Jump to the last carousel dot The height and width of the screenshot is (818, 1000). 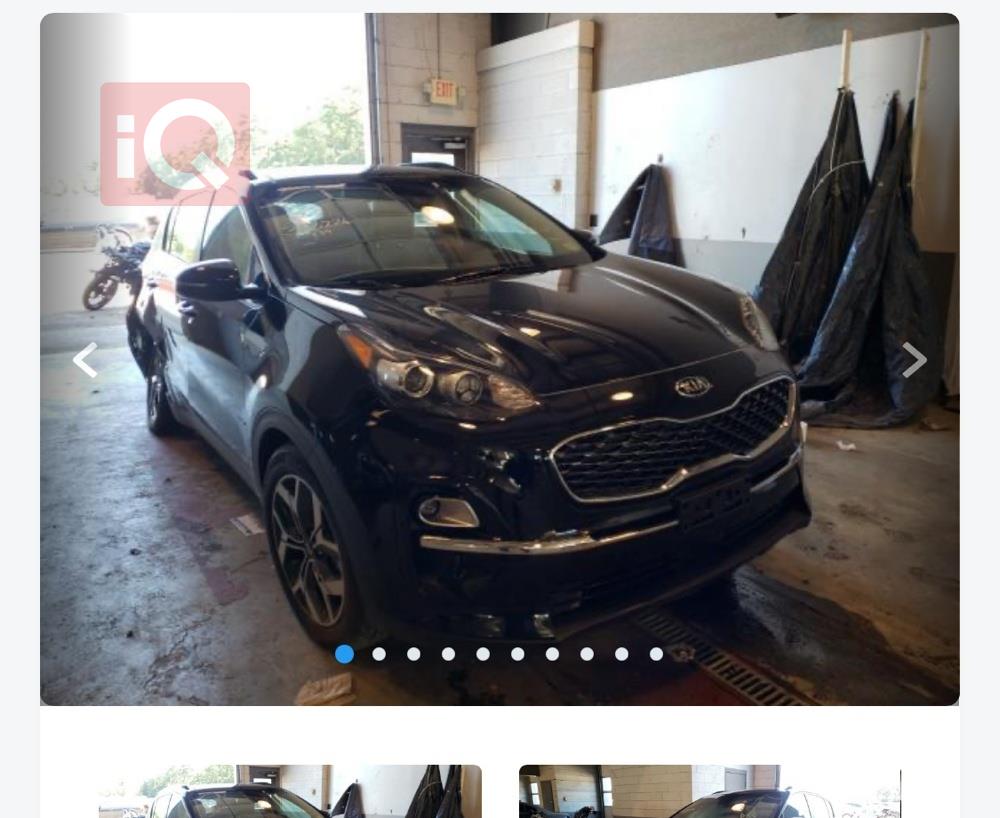coord(656,654)
